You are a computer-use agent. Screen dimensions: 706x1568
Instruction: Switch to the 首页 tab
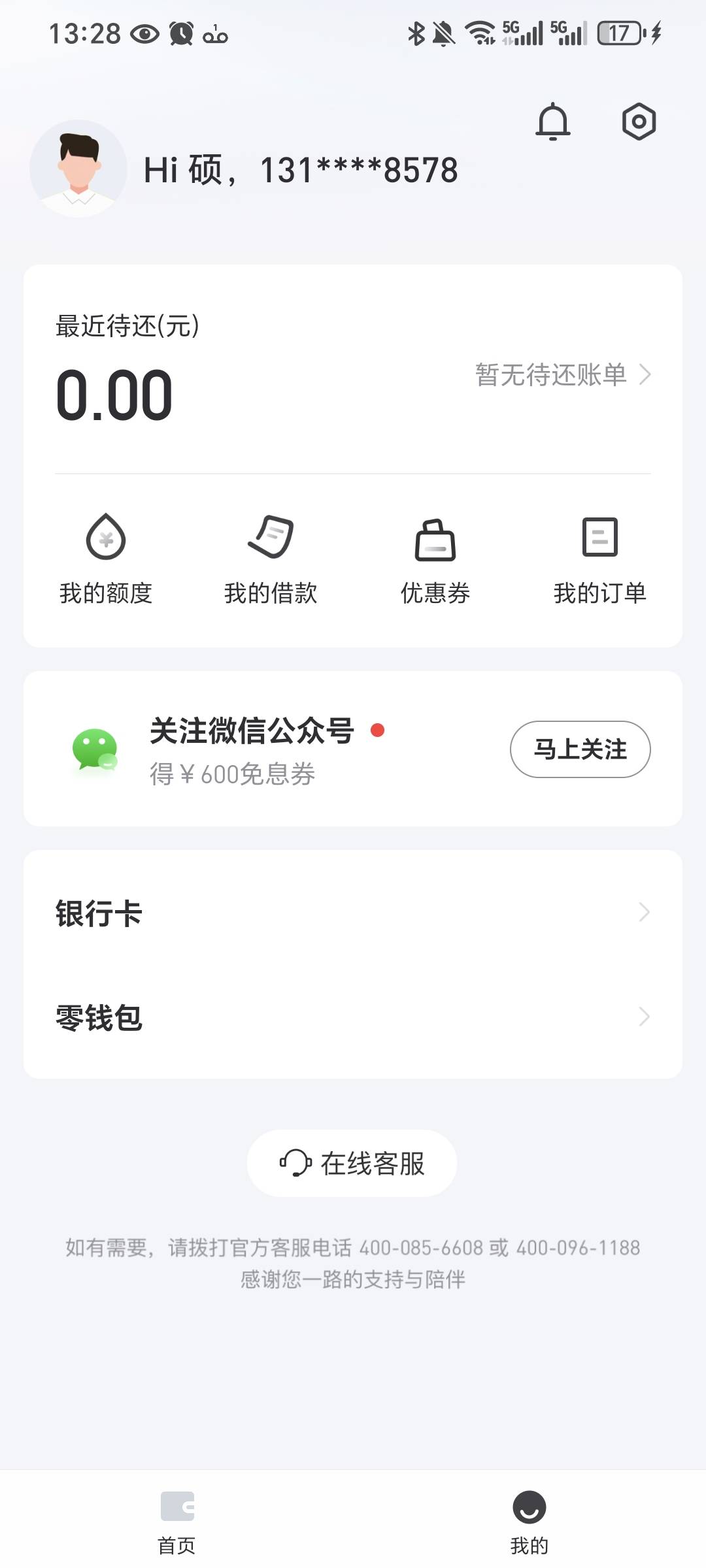(x=176, y=1522)
